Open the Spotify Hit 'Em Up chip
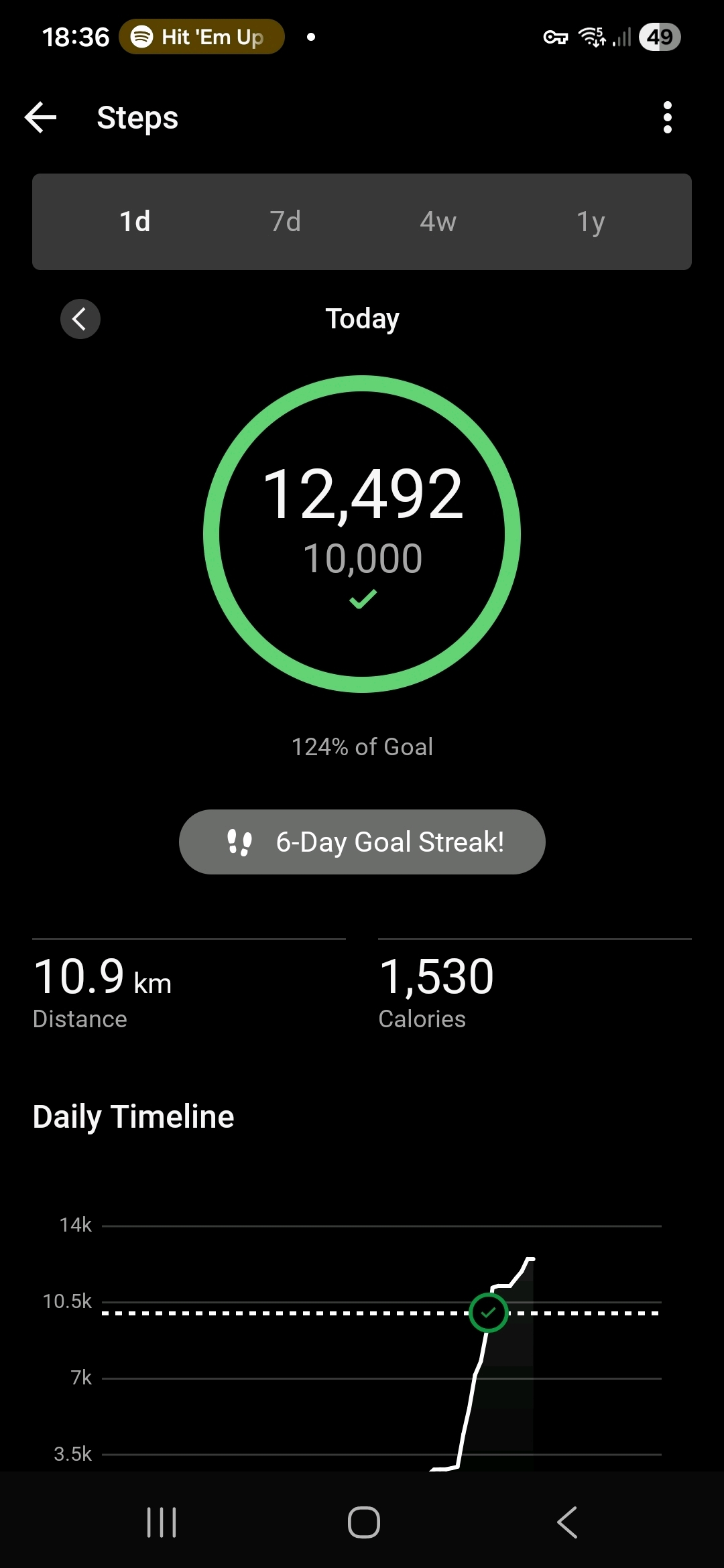724x1568 pixels. [x=202, y=37]
